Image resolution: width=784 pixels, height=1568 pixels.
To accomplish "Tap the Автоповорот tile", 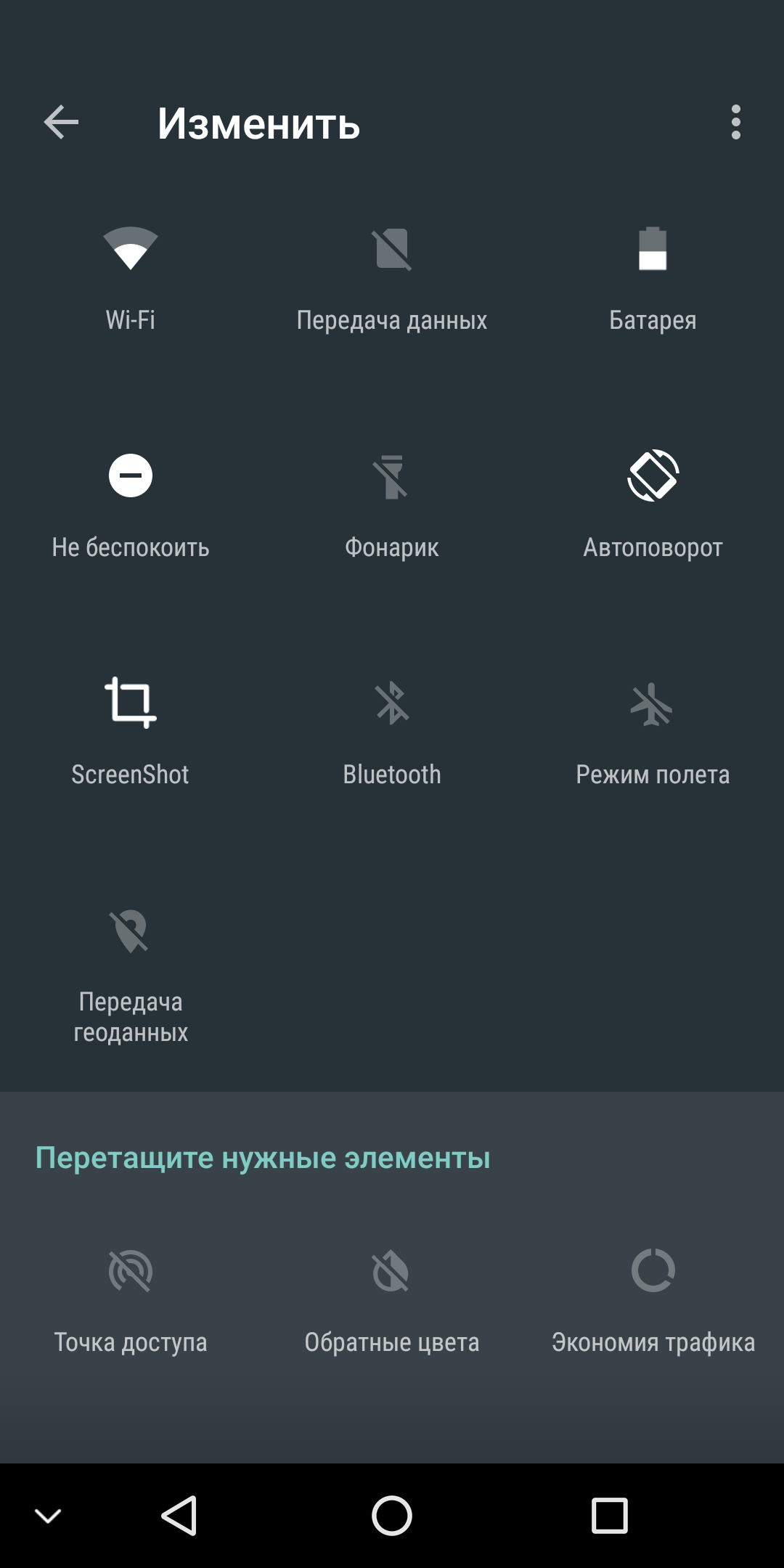I will point(653,508).
